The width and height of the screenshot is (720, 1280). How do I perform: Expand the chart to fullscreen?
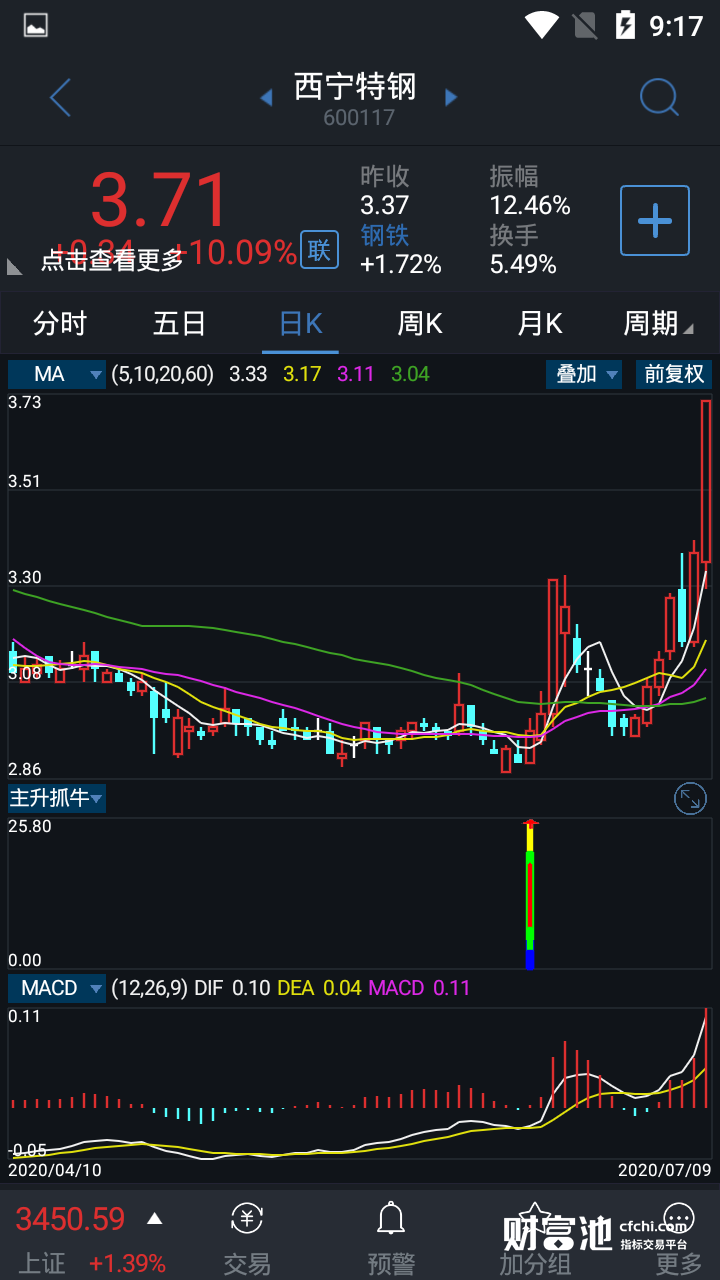coord(690,798)
